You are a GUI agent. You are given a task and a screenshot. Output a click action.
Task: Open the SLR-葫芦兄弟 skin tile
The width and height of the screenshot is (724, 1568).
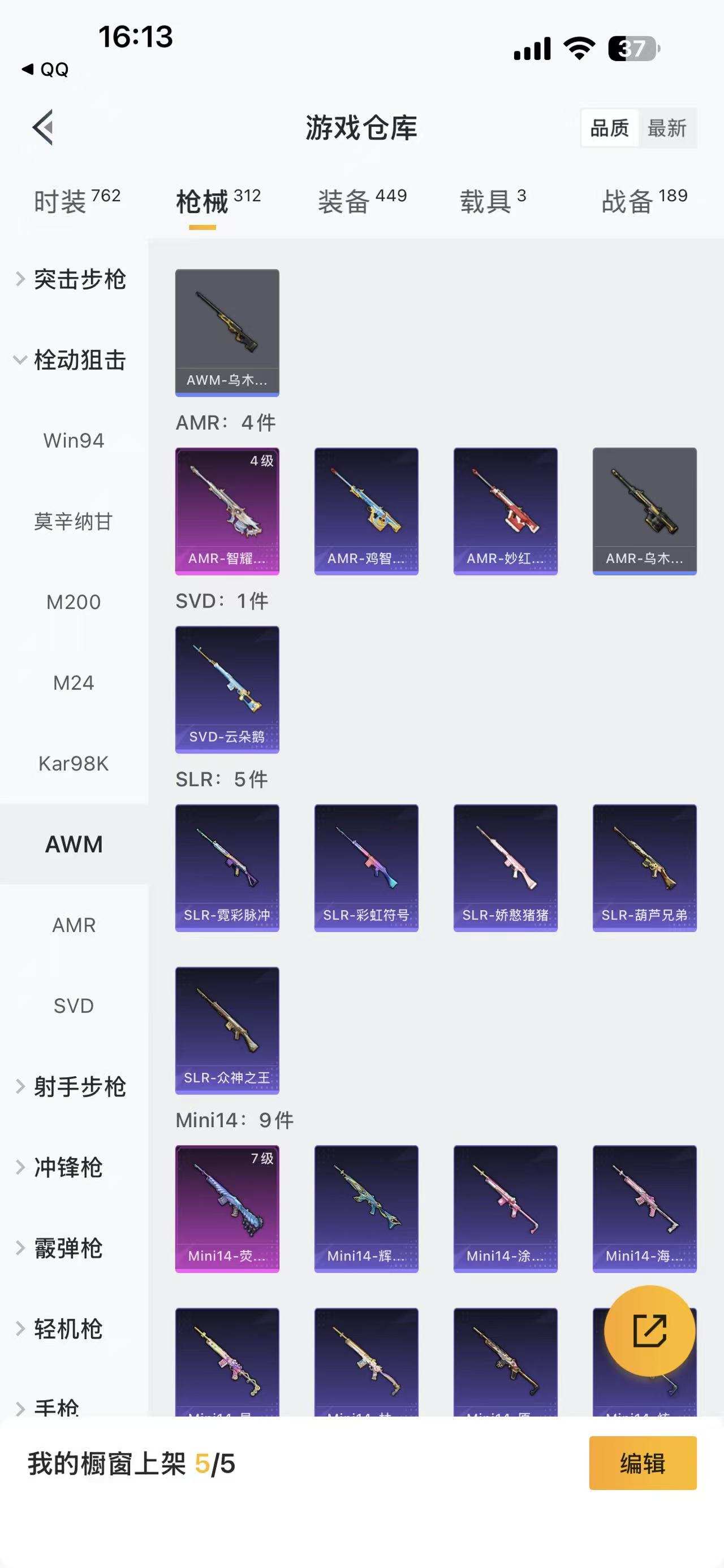click(644, 868)
